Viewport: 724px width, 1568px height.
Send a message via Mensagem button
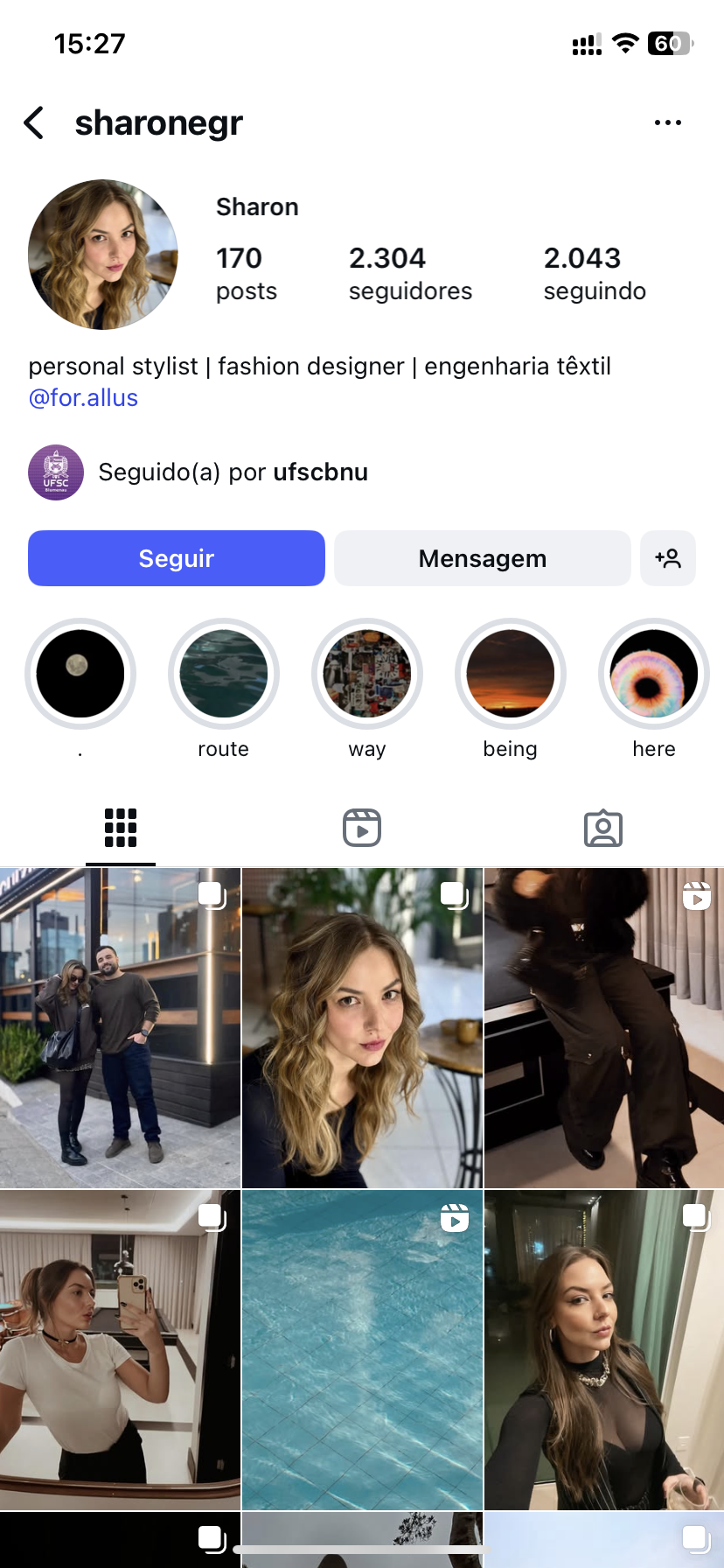coord(482,558)
